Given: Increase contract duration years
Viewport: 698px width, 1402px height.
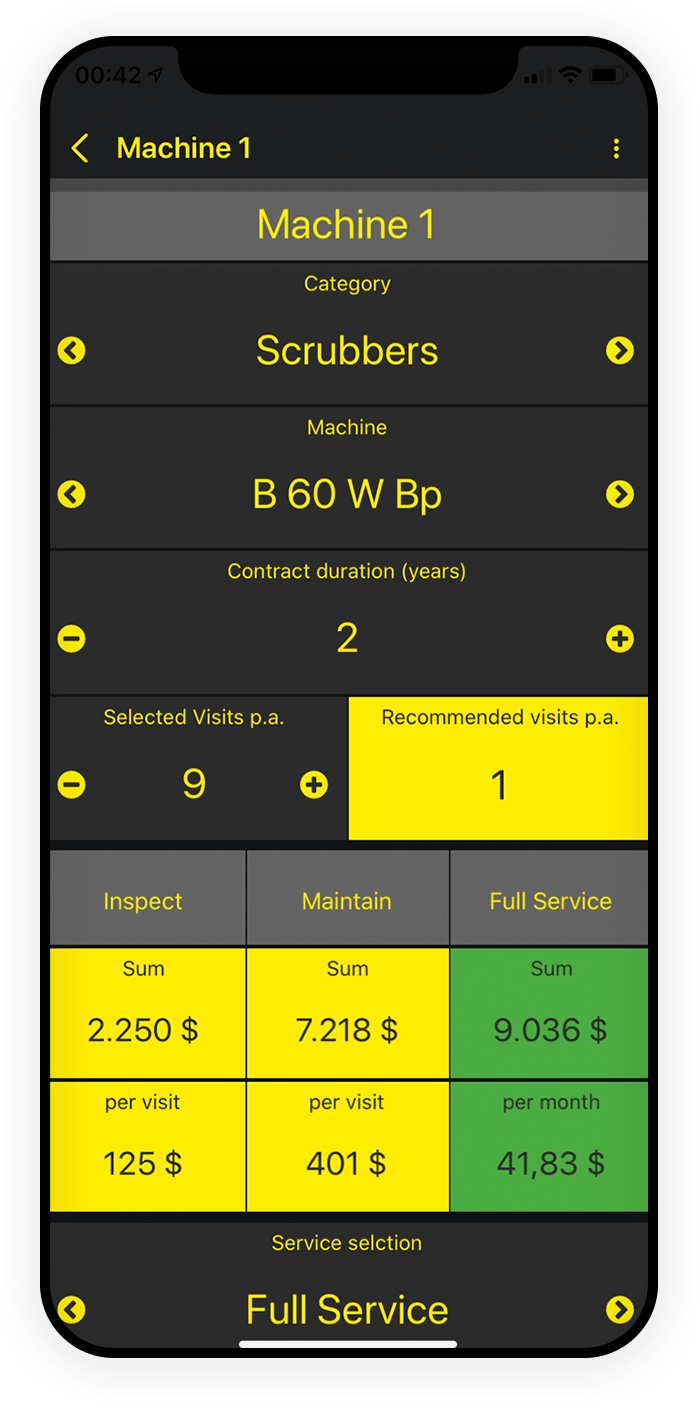Looking at the screenshot, I should pos(620,639).
